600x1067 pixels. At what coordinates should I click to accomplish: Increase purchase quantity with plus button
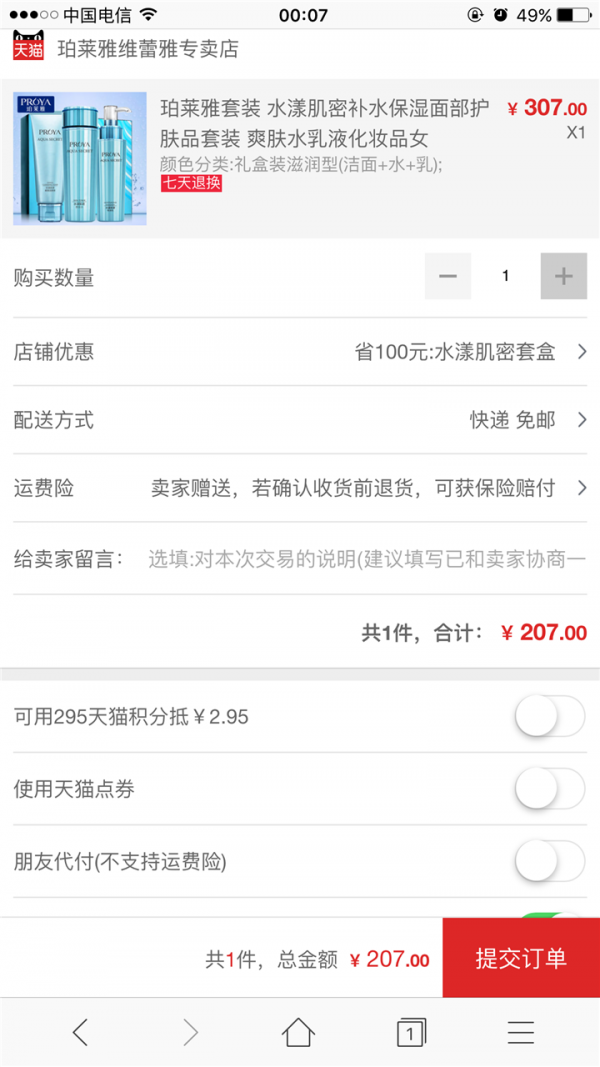click(x=564, y=276)
